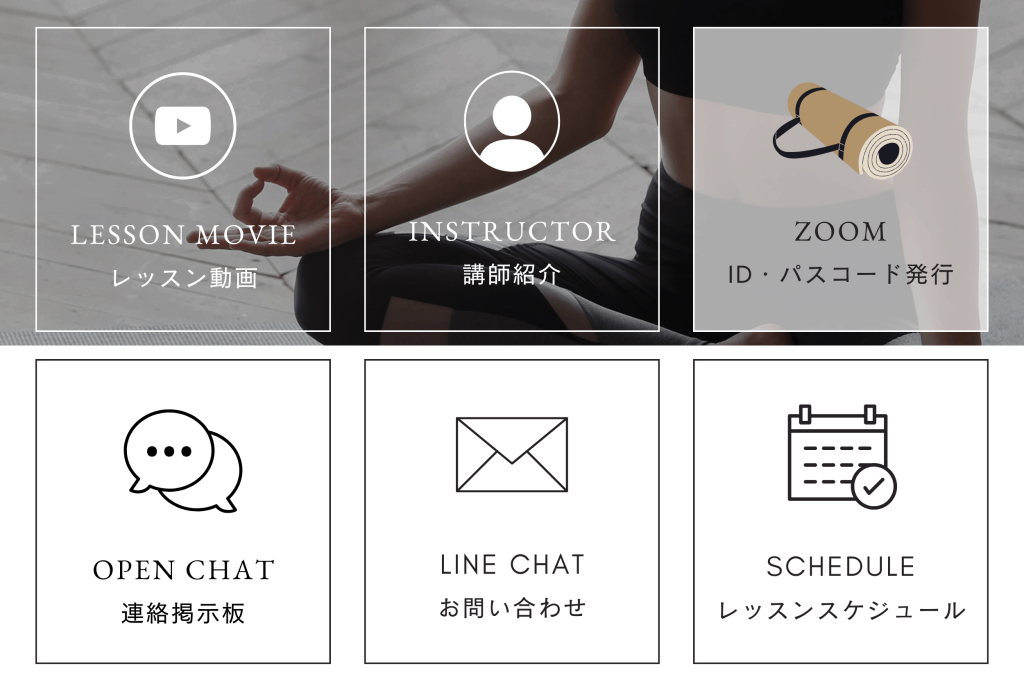Open the Open Chat bulletin board tile
Viewport: 1024px width, 691px height.
183,511
